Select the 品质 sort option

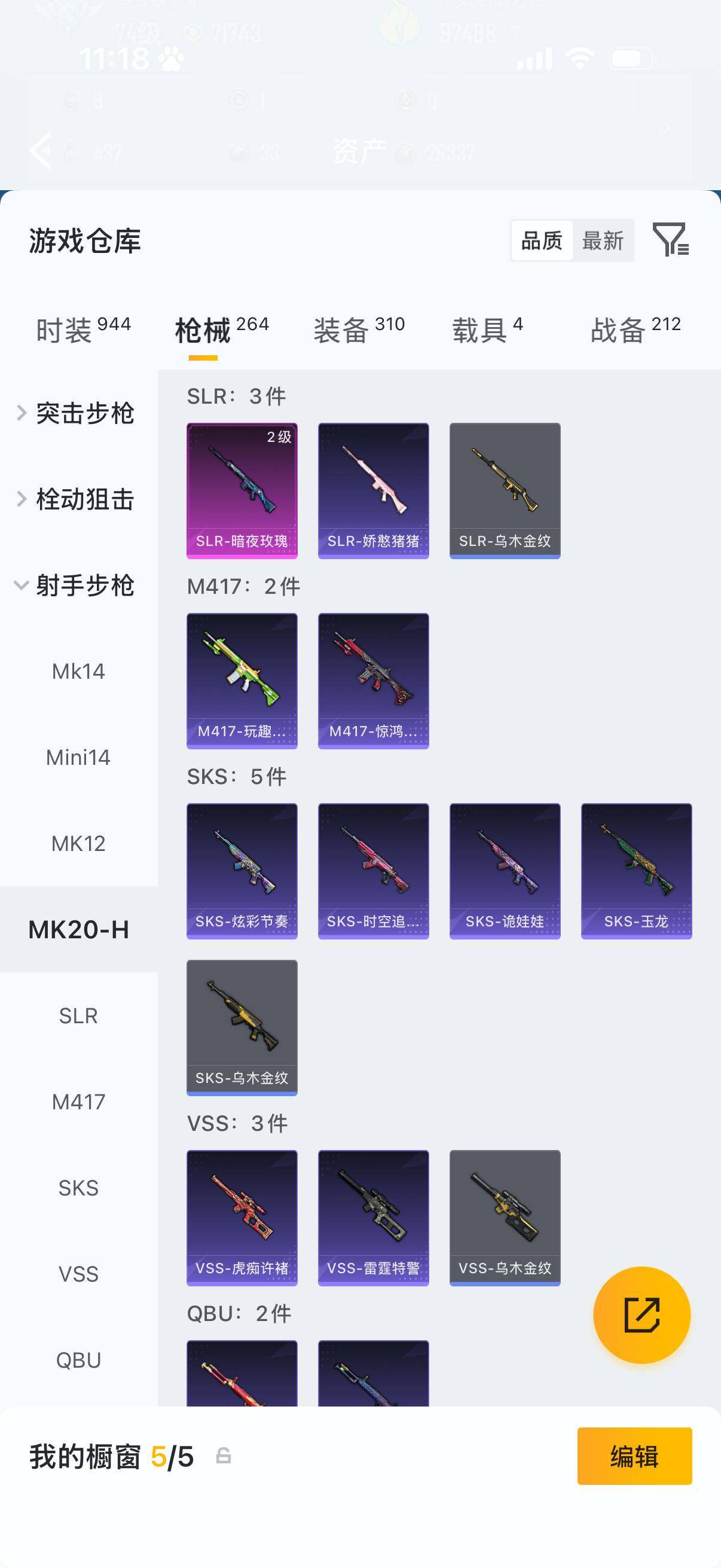(542, 240)
